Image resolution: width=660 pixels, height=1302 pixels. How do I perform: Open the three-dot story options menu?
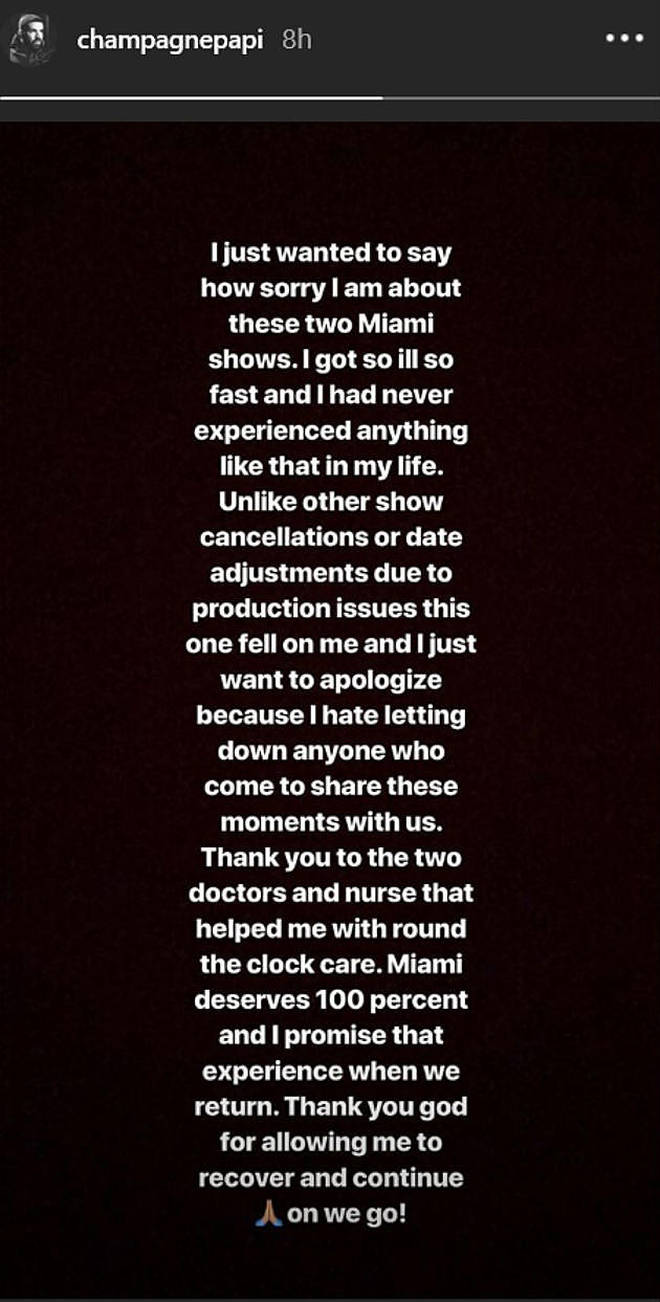pos(625,38)
